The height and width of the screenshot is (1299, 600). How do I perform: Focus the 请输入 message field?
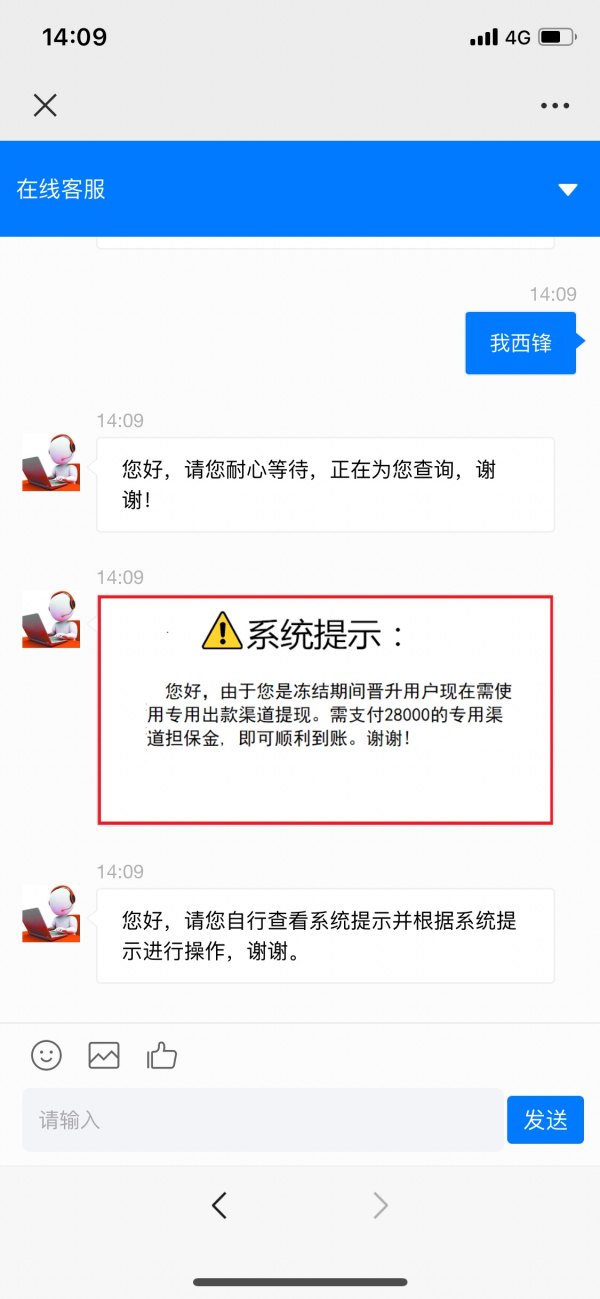262,1120
